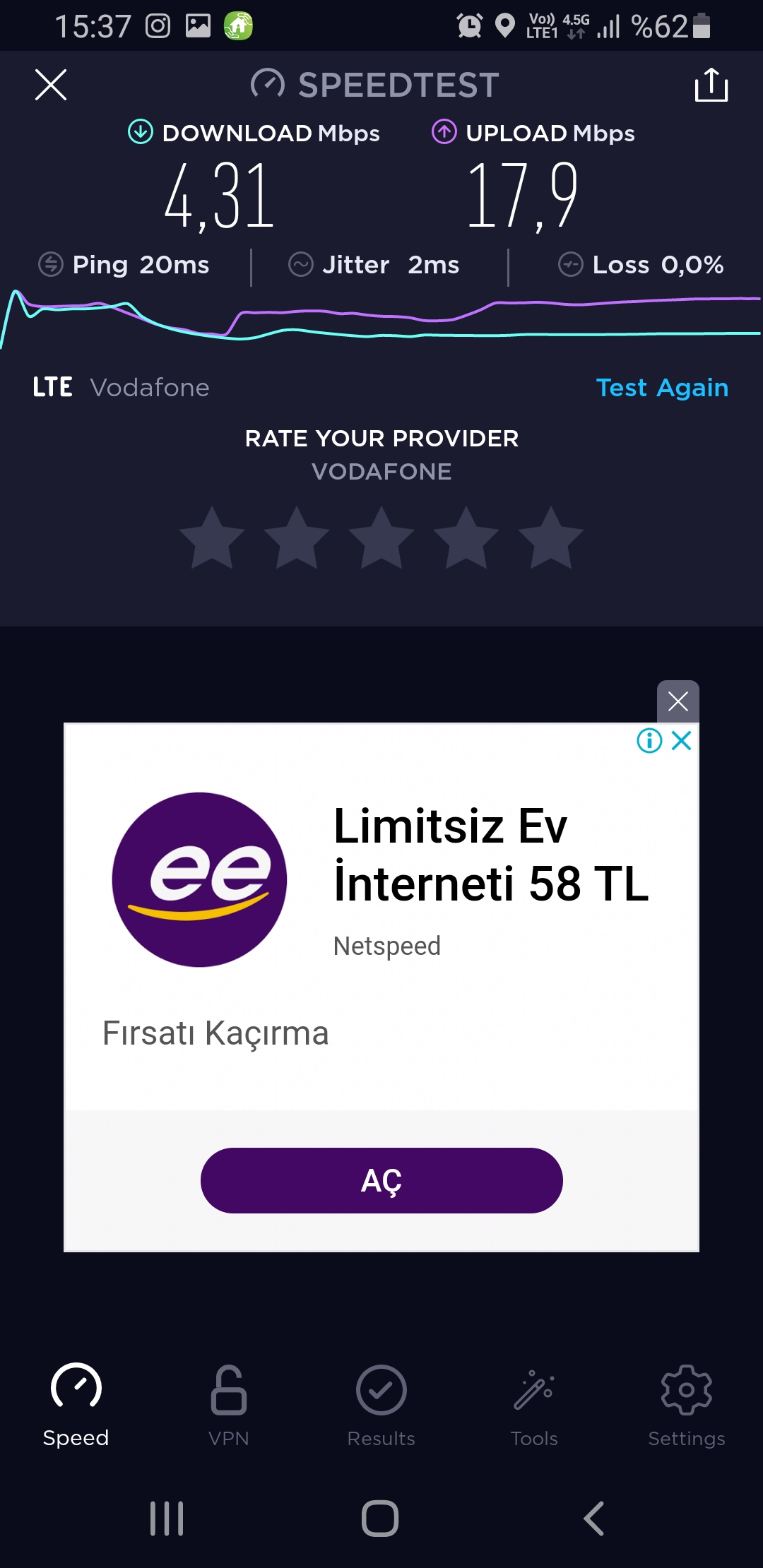Screen dimensions: 763x1568
Task: Give Vodafone a five-star rating
Action: pyautogui.click(x=551, y=538)
